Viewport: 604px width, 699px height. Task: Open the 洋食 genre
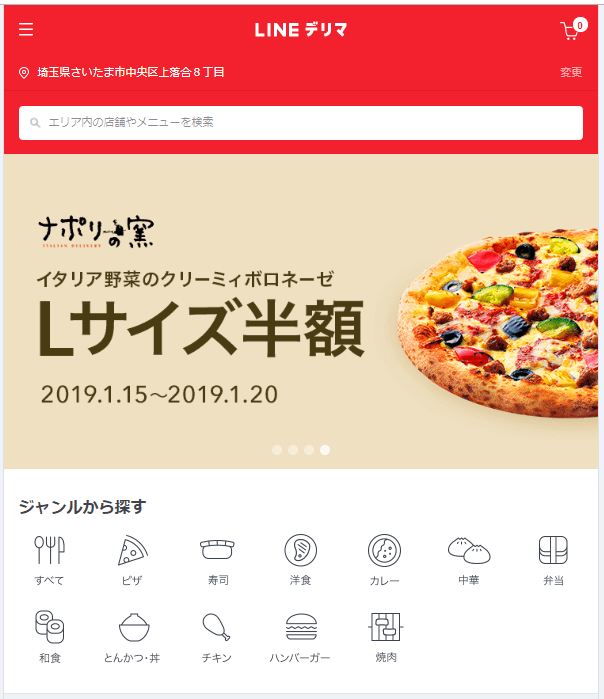(301, 560)
